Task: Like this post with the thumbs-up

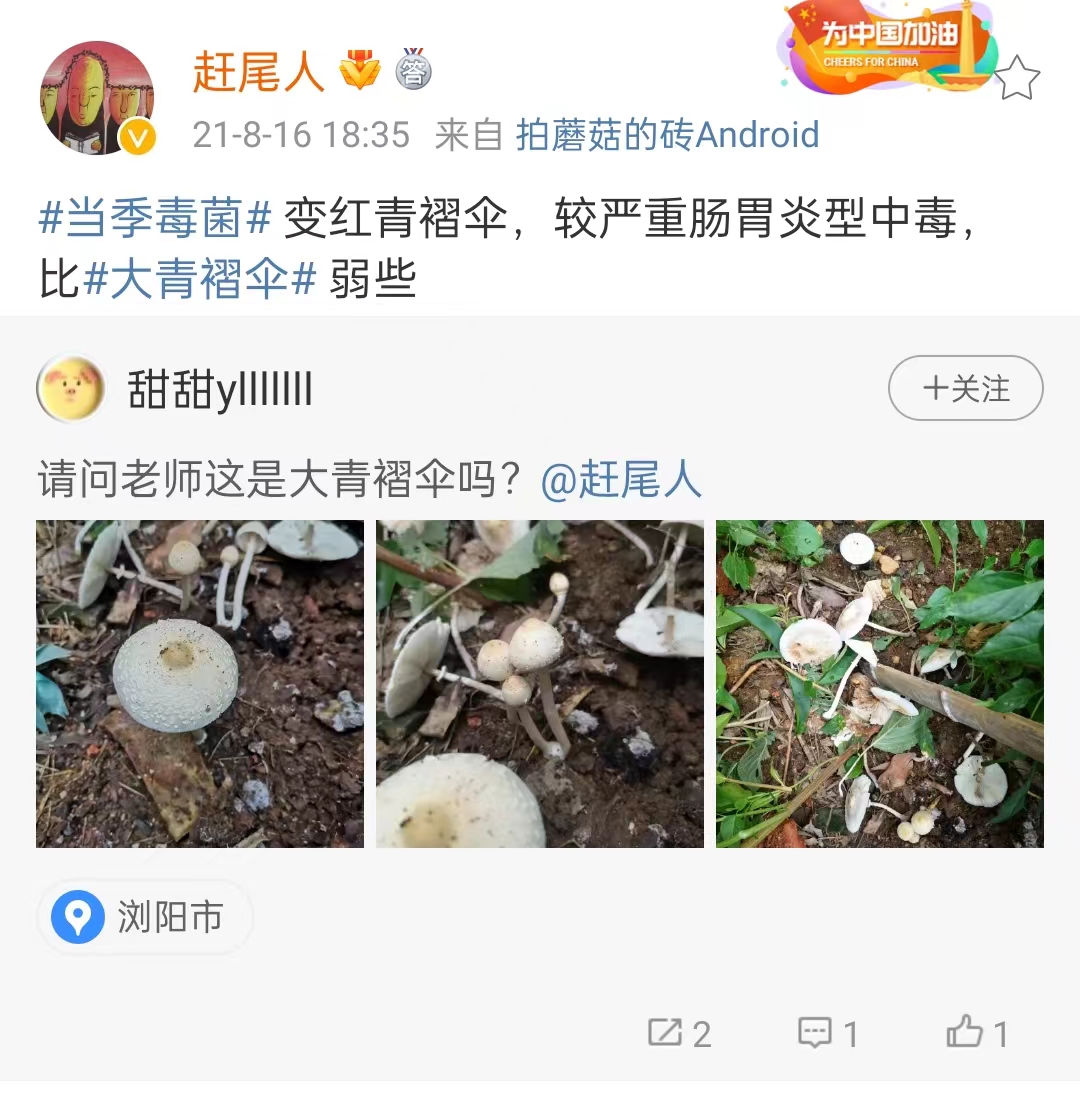Action: click(977, 1033)
